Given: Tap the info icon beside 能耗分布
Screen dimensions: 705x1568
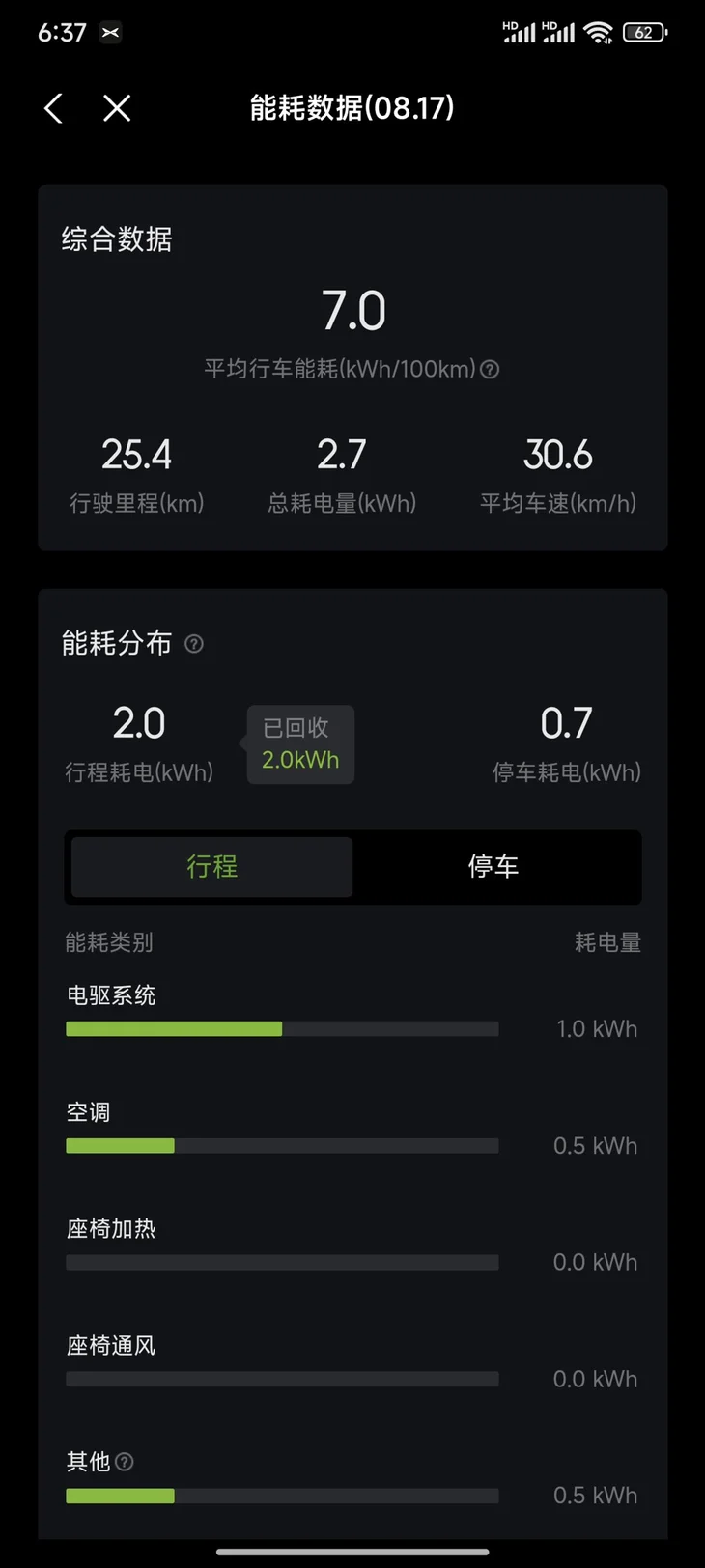Looking at the screenshot, I should point(194,644).
